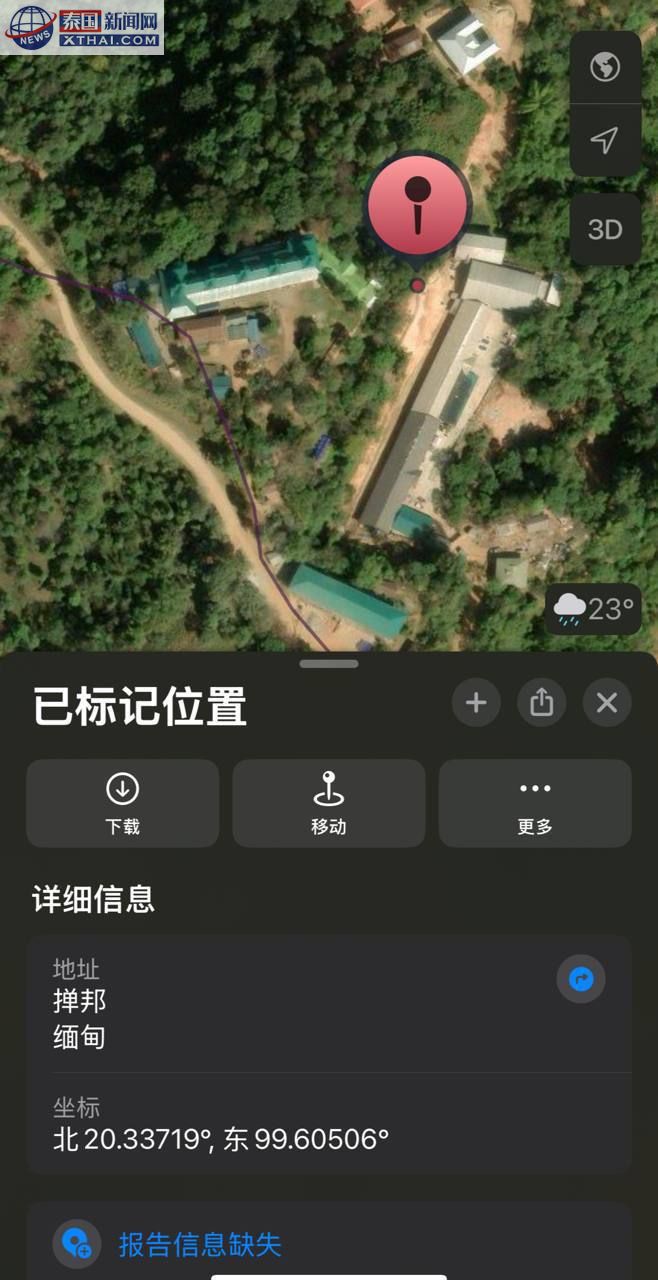Close the marked location panel

607,702
